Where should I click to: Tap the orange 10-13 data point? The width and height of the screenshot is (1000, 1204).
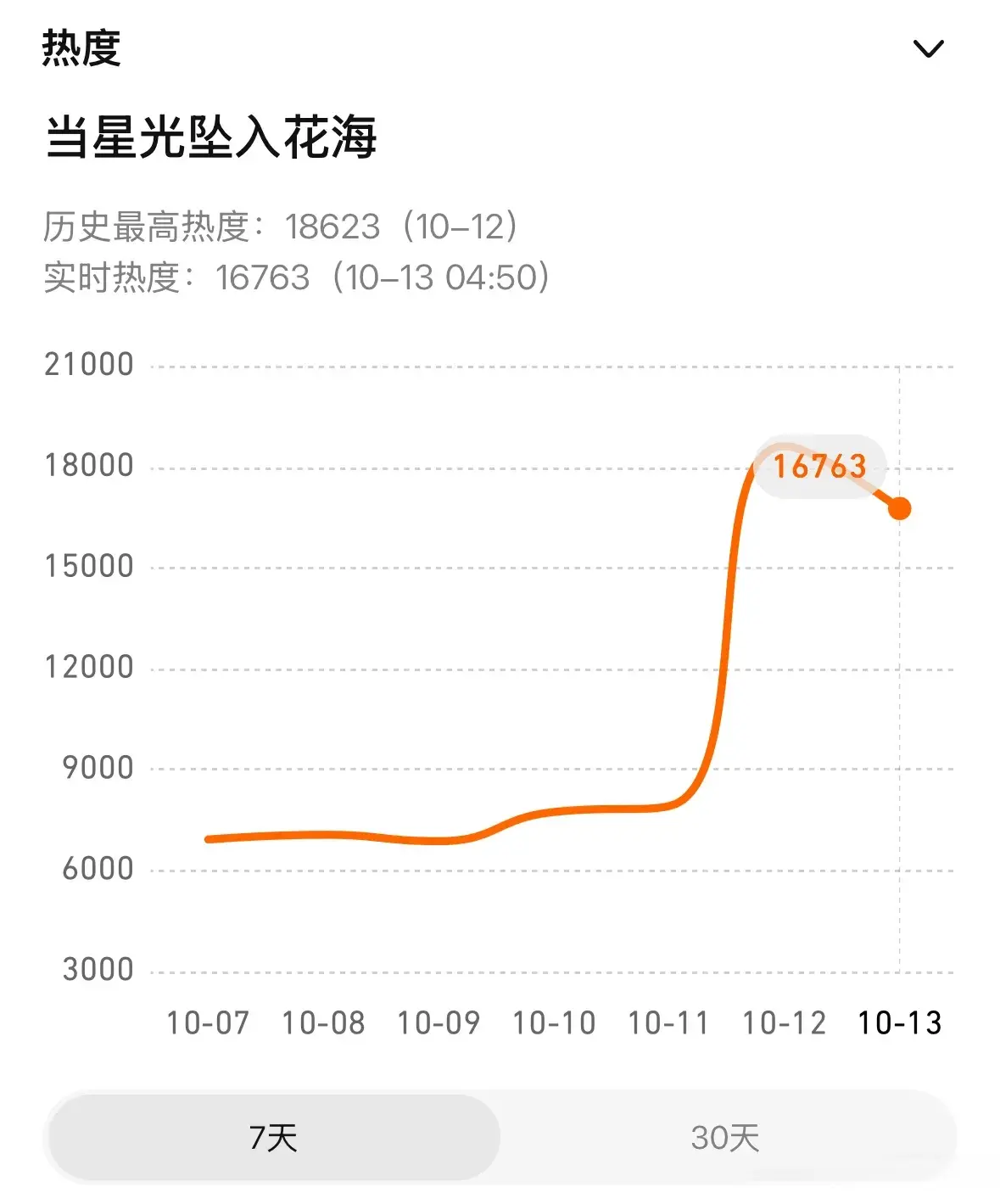899,508
